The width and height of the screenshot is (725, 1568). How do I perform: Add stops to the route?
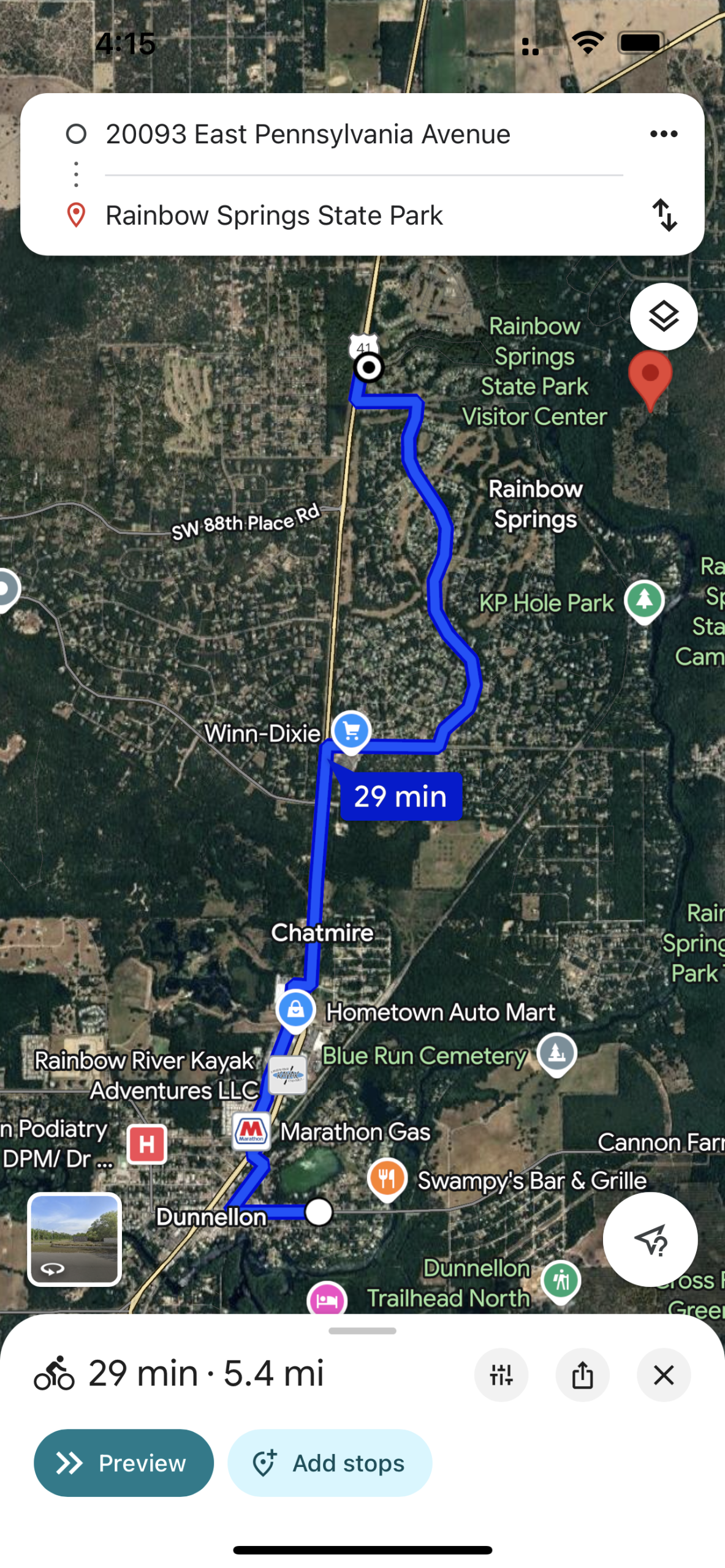(x=330, y=1463)
